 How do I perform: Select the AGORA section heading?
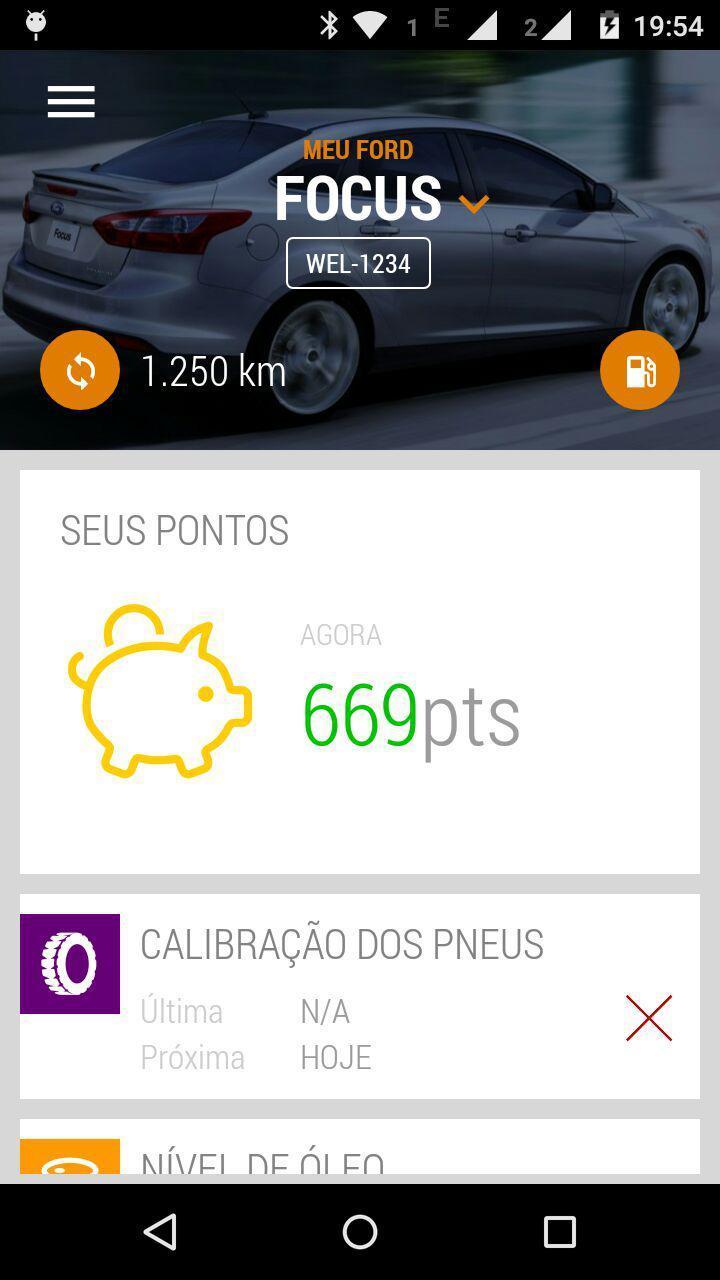point(342,633)
